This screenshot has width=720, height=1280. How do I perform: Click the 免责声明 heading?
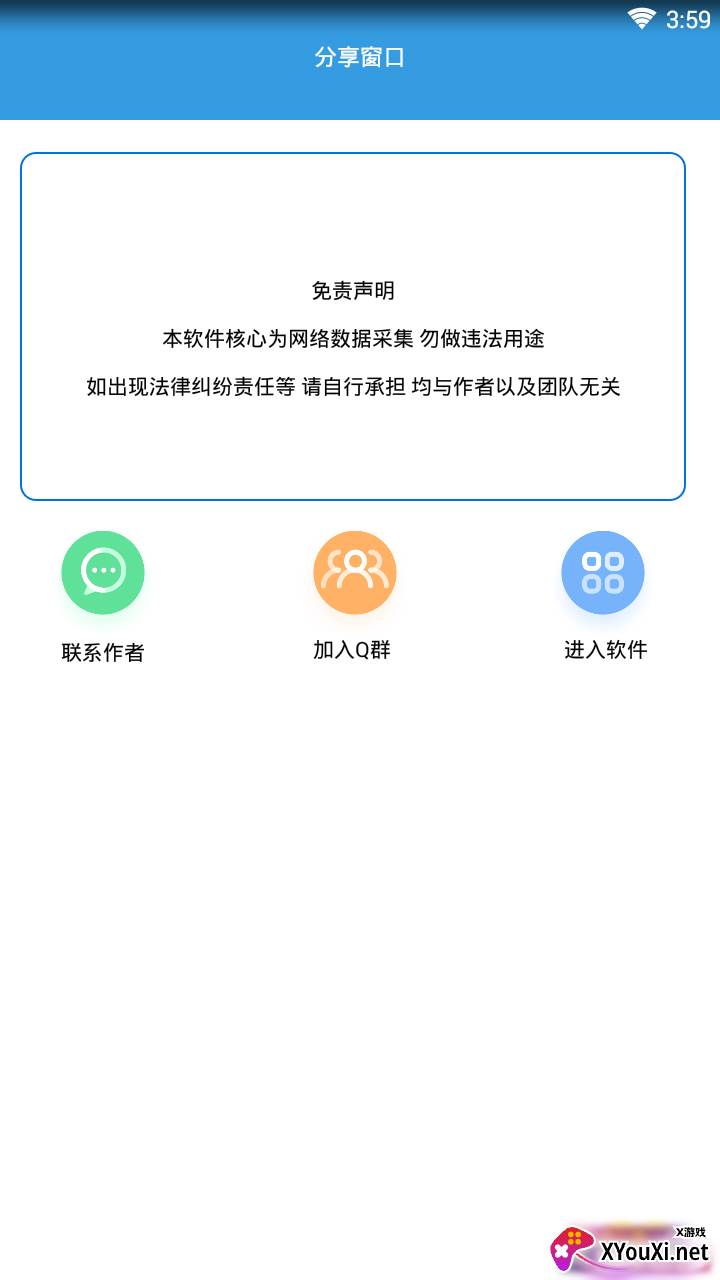click(352, 291)
